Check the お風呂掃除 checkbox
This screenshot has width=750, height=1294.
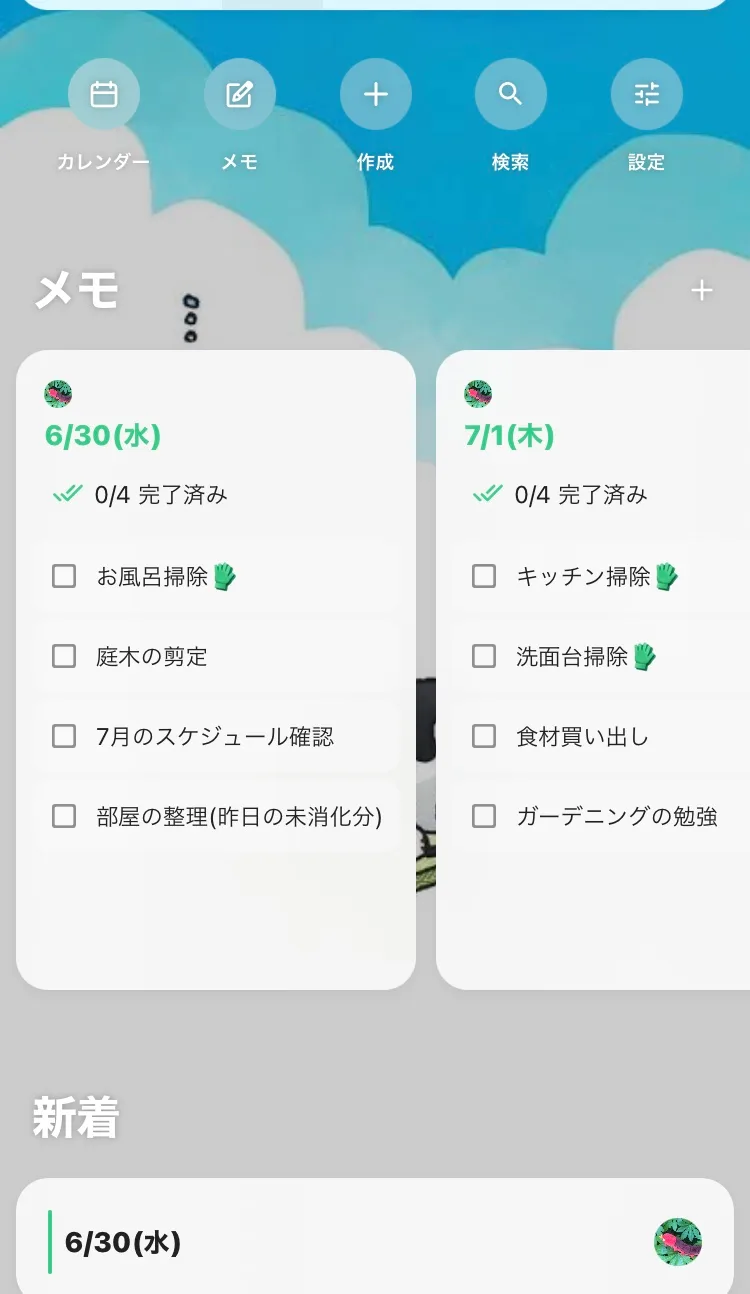coord(64,576)
